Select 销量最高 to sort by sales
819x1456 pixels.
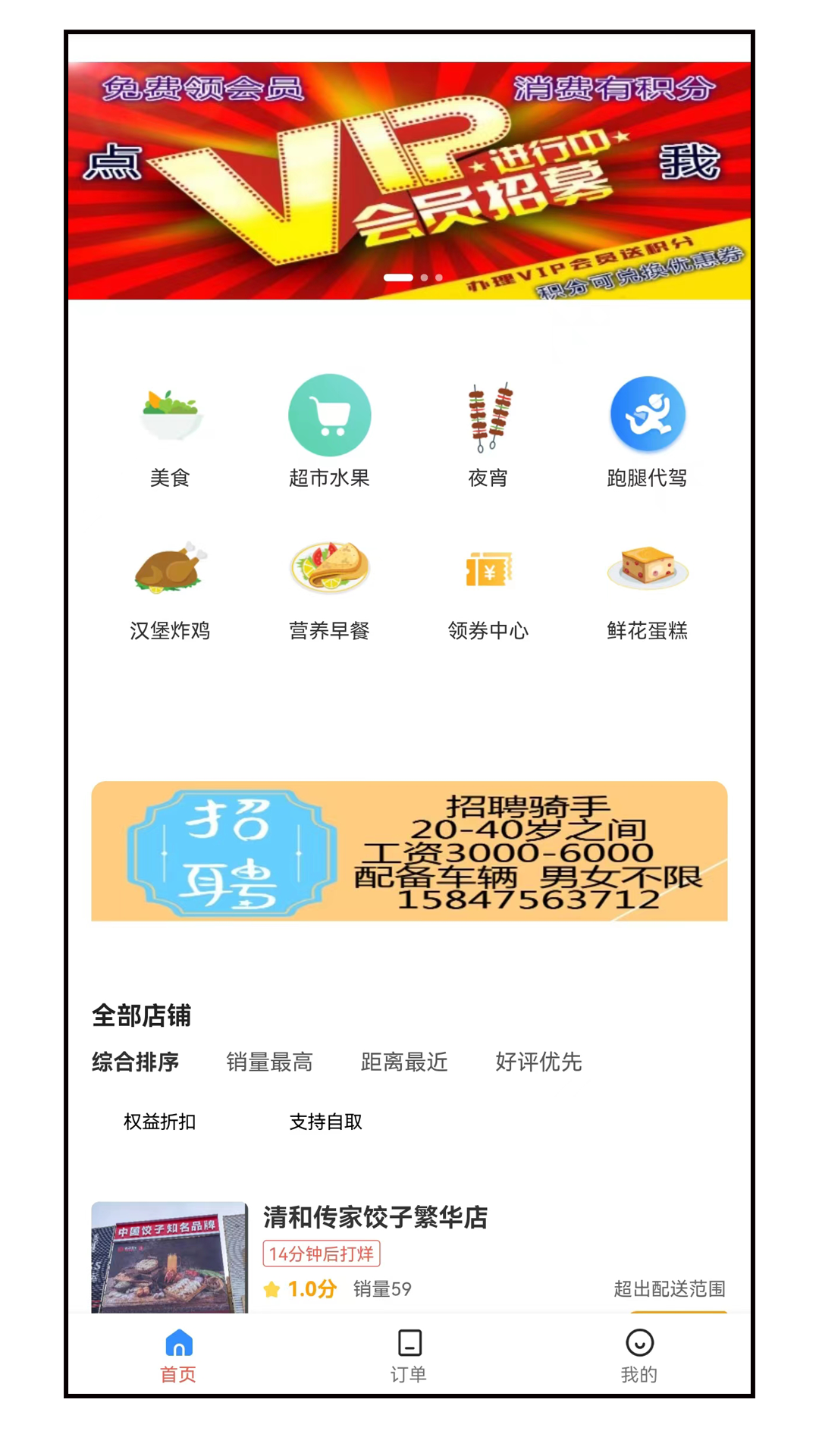[x=270, y=1062]
